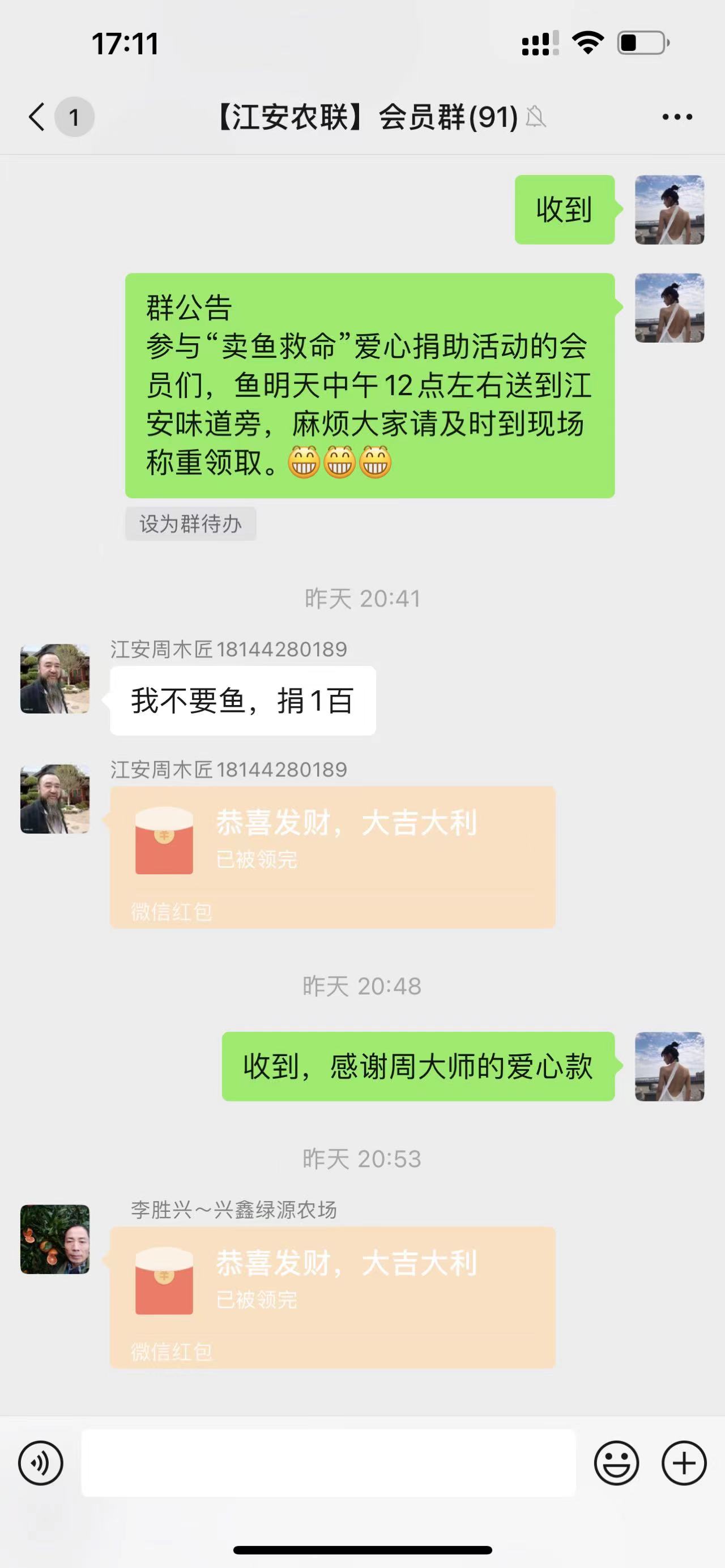
Task: Open the plus attachments menu
Action: coord(684,1463)
